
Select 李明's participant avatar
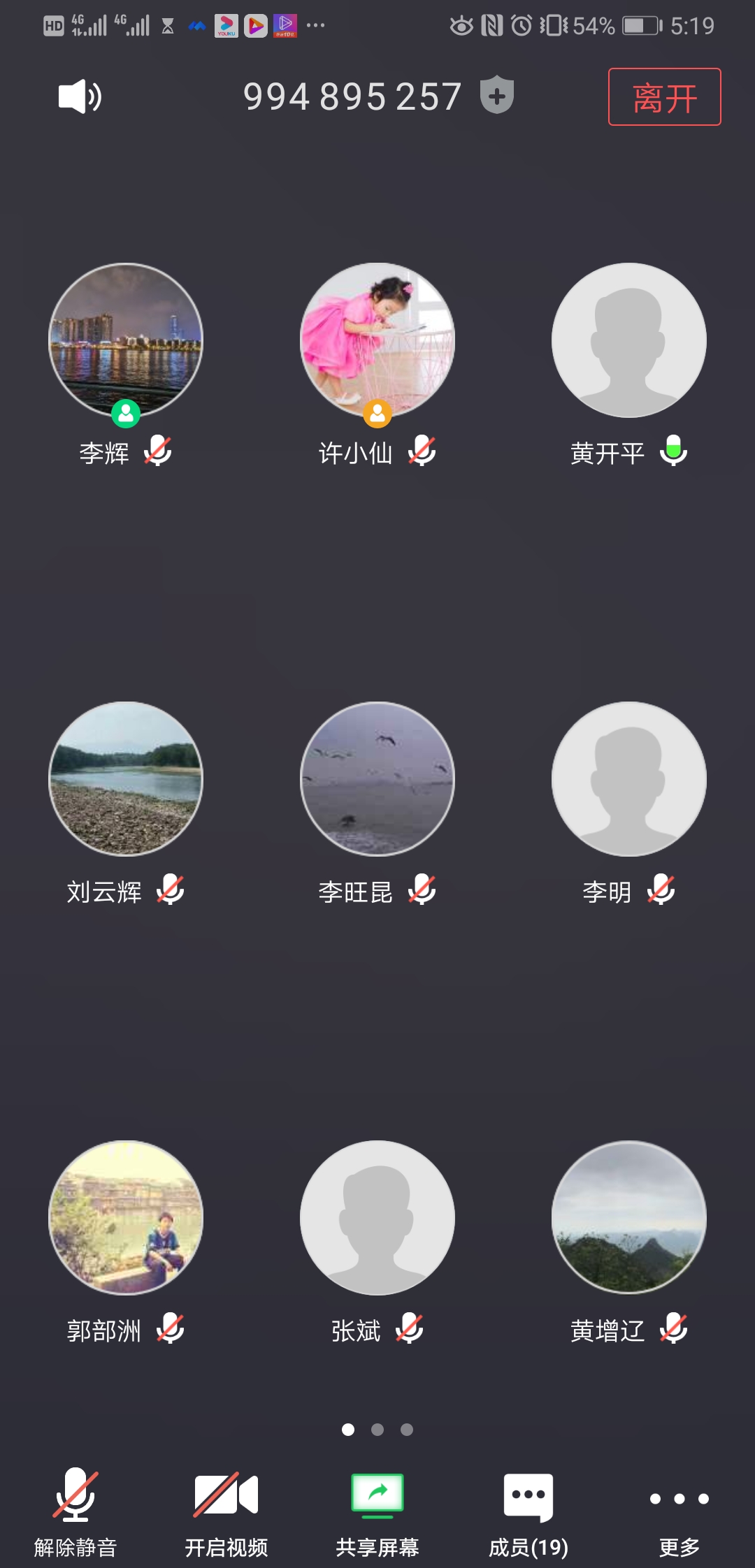point(629,779)
